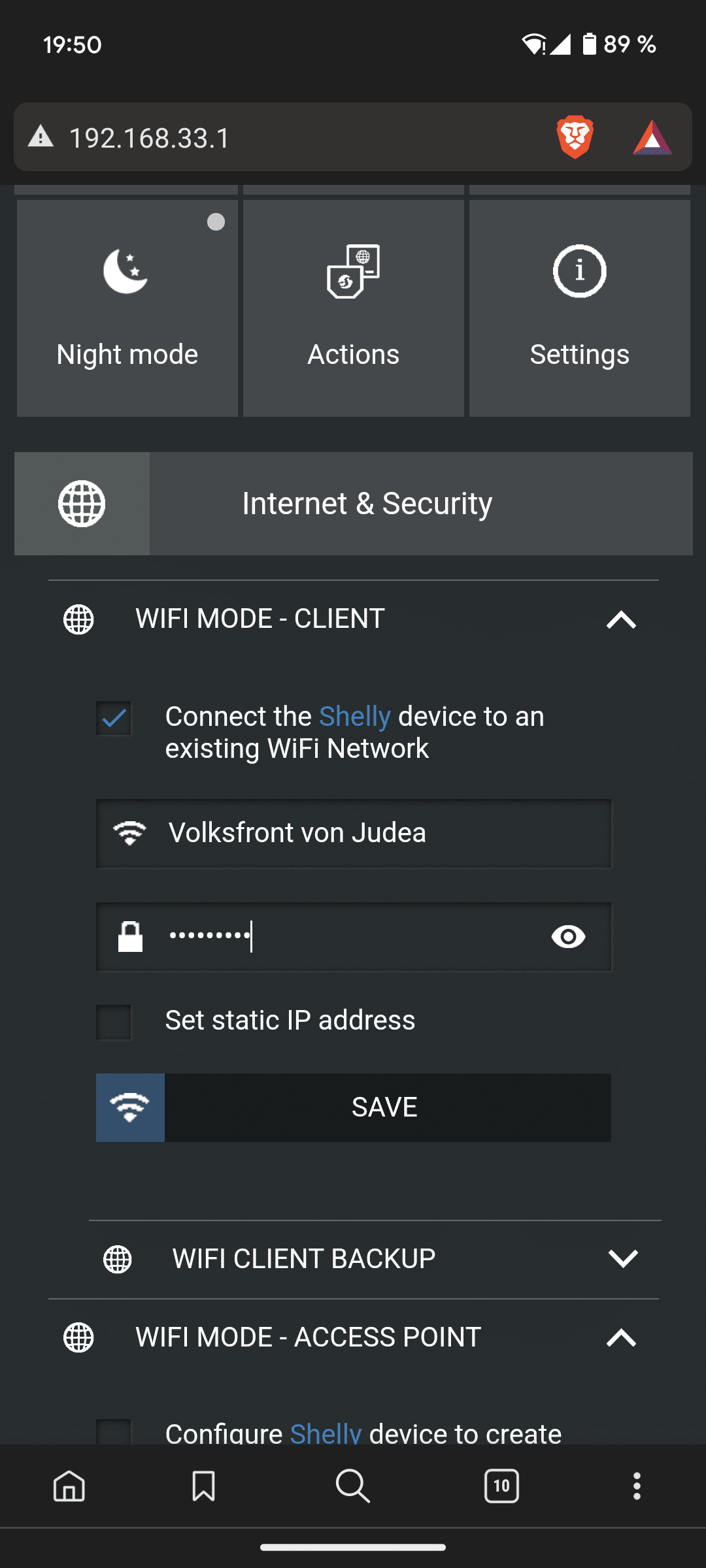The width and height of the screenshot is (706, 1568).
Task: Show the password with eye icon
Action: tap(568, 937)
